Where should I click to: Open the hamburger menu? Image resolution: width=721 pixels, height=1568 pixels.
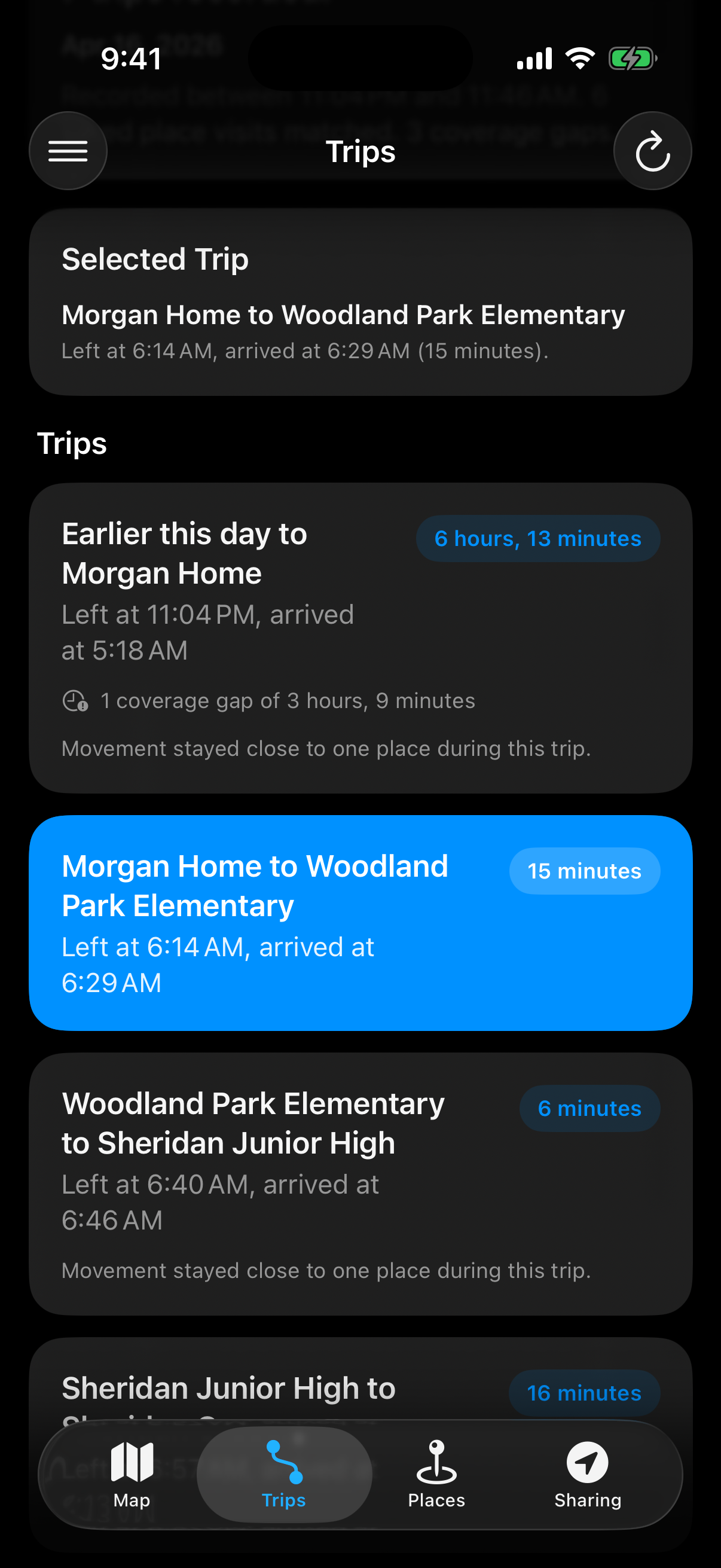coord(68,150)
